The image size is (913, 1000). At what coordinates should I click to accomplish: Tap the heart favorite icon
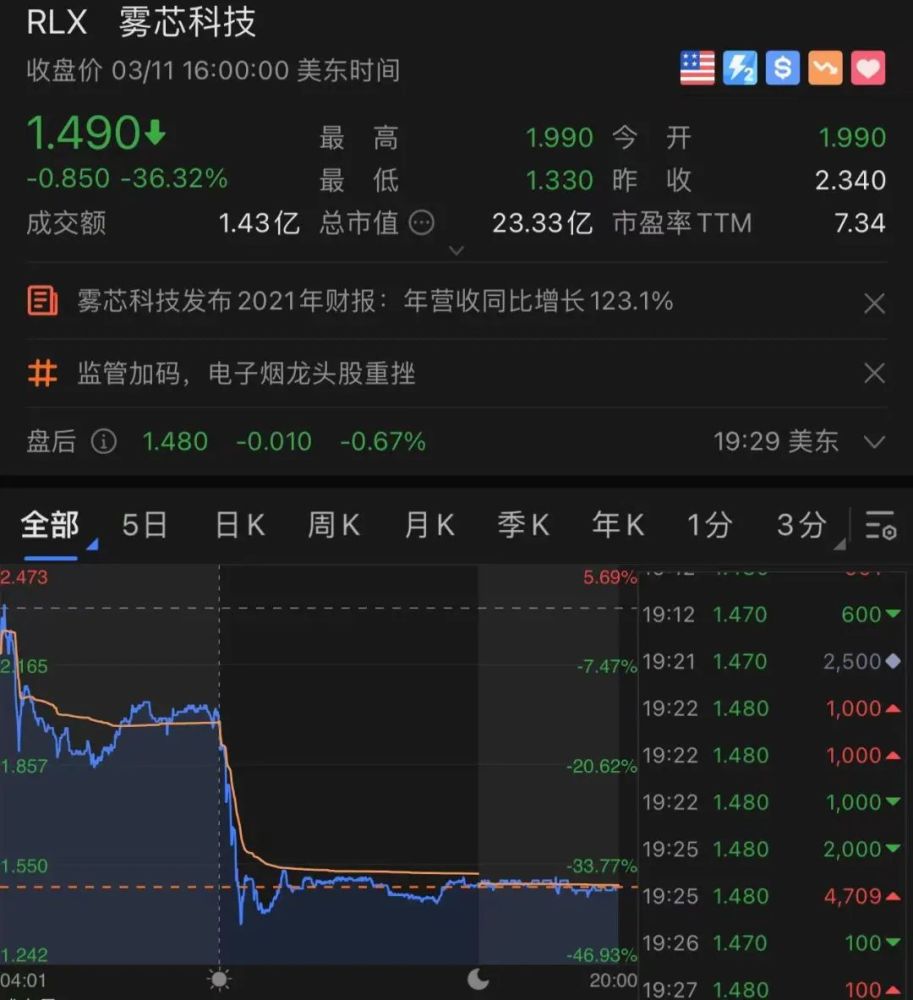pos(867,68)
